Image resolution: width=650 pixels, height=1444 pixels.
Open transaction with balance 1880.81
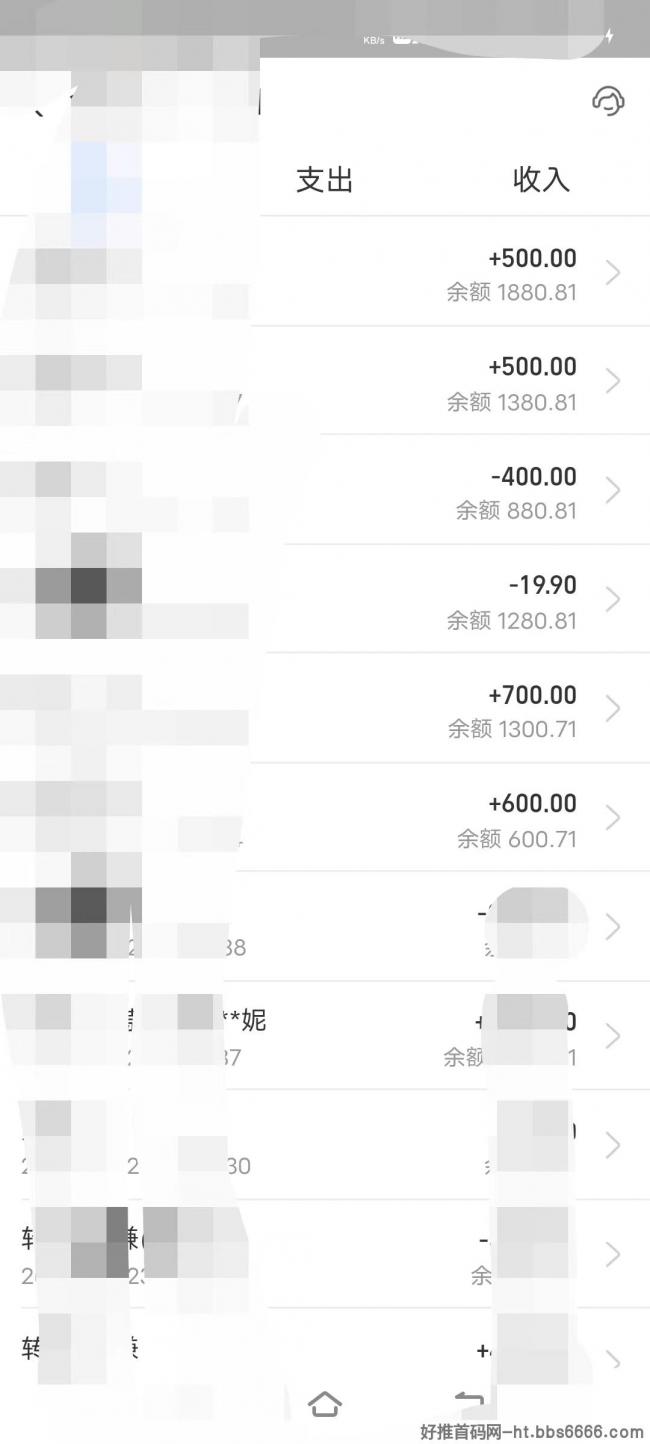325,272
